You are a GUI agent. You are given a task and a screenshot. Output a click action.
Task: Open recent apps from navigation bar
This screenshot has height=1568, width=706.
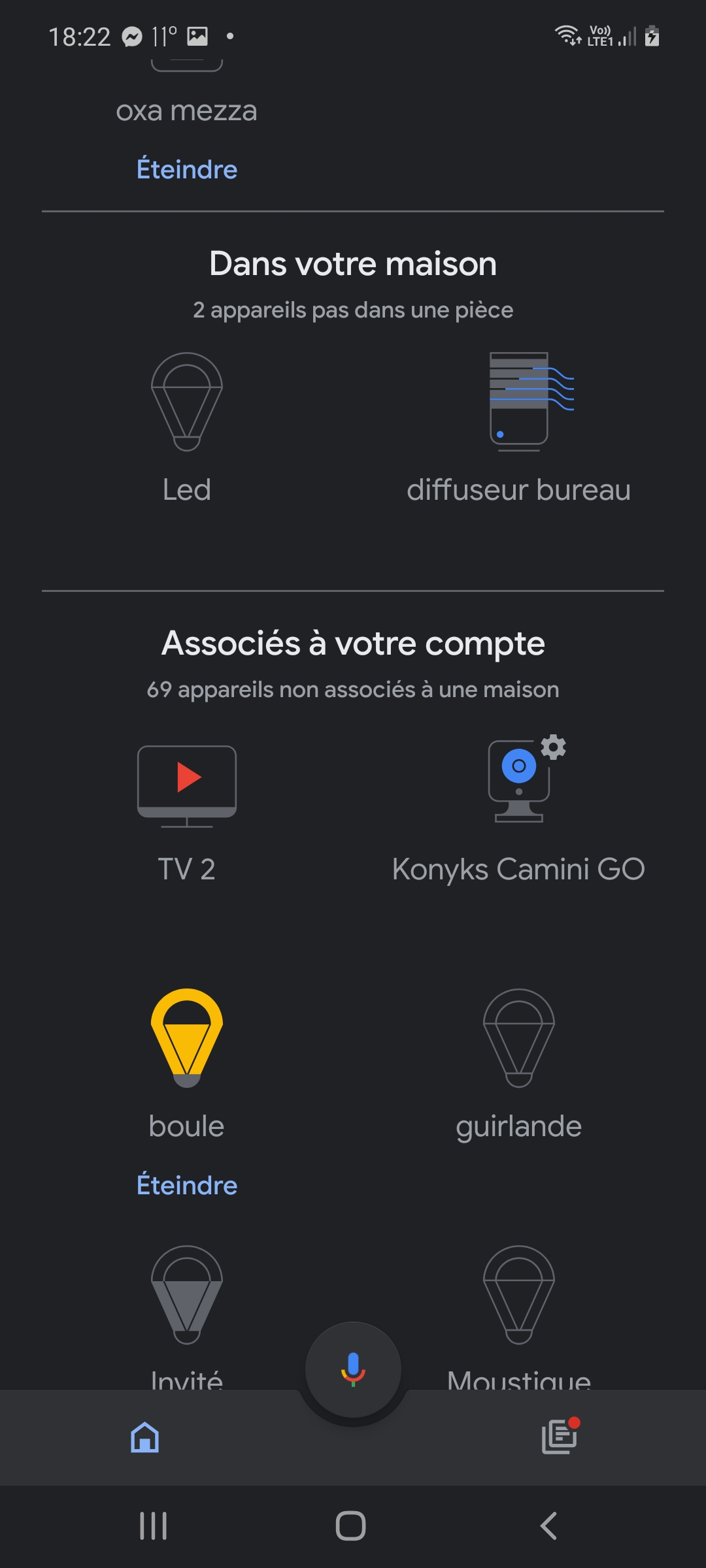click(x=154, y=1526)
